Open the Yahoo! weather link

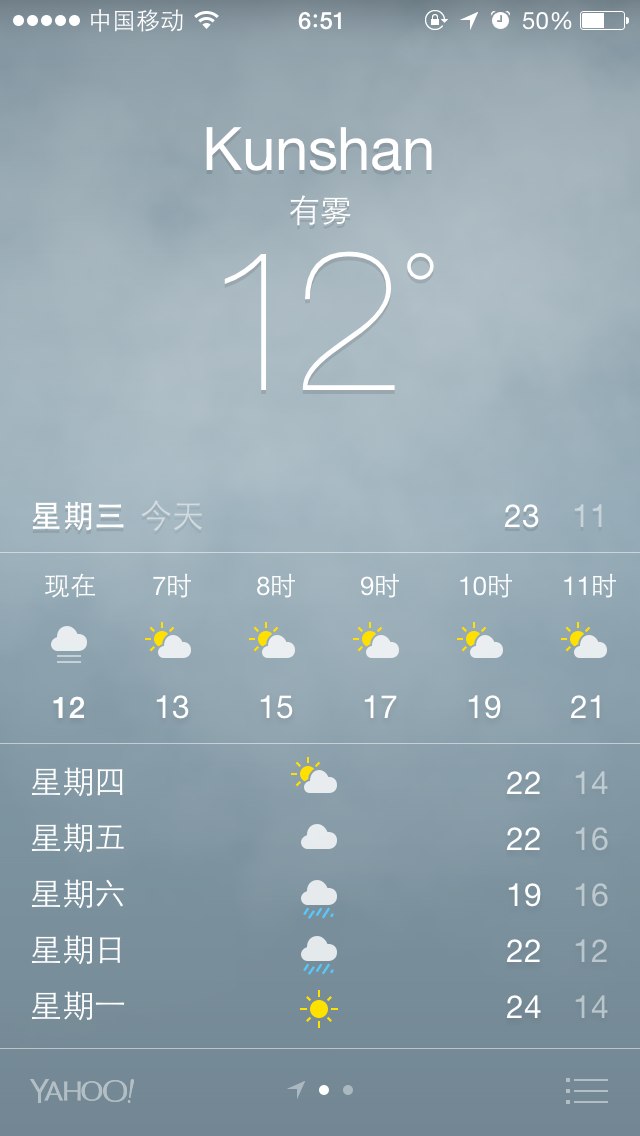(x=81, y=1091)
